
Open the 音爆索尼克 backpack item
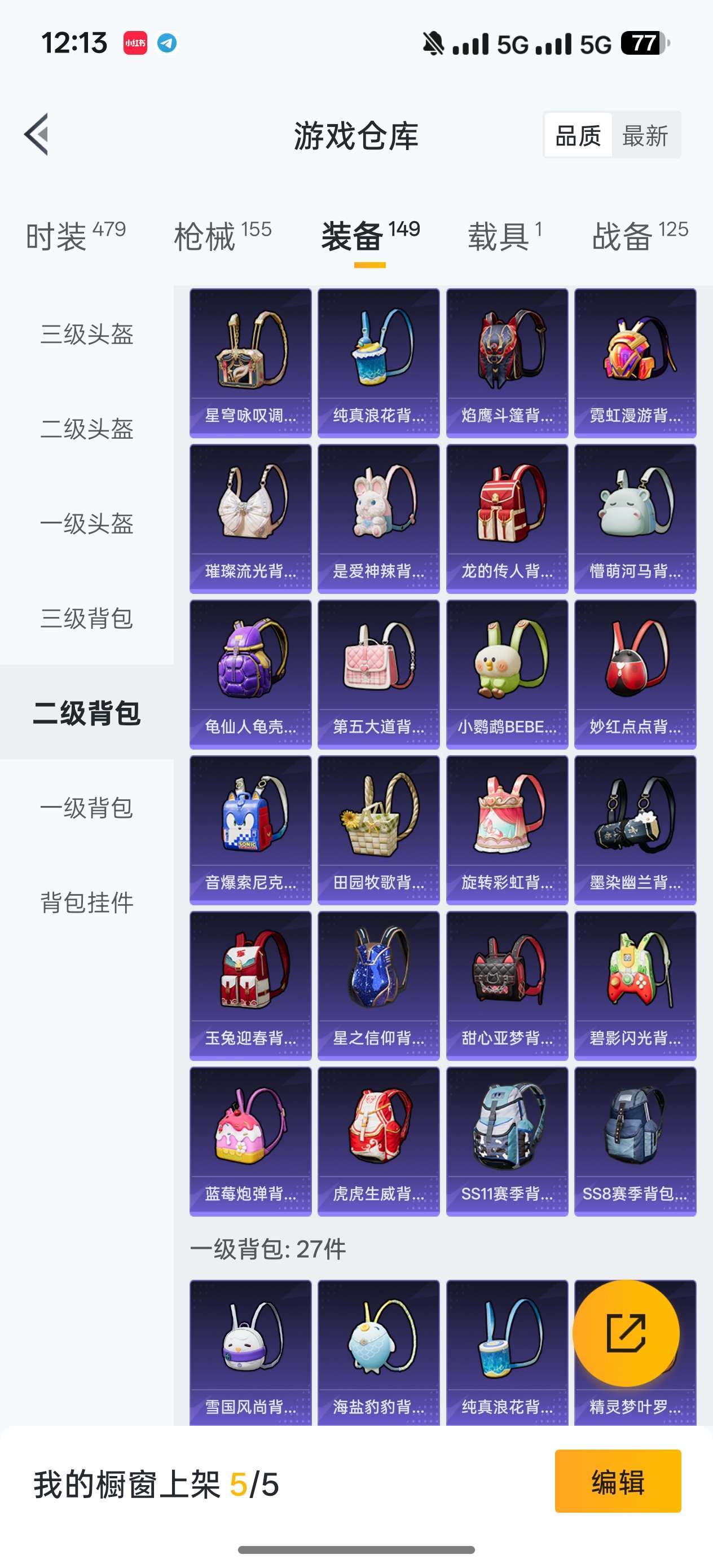tap(250, 830)
